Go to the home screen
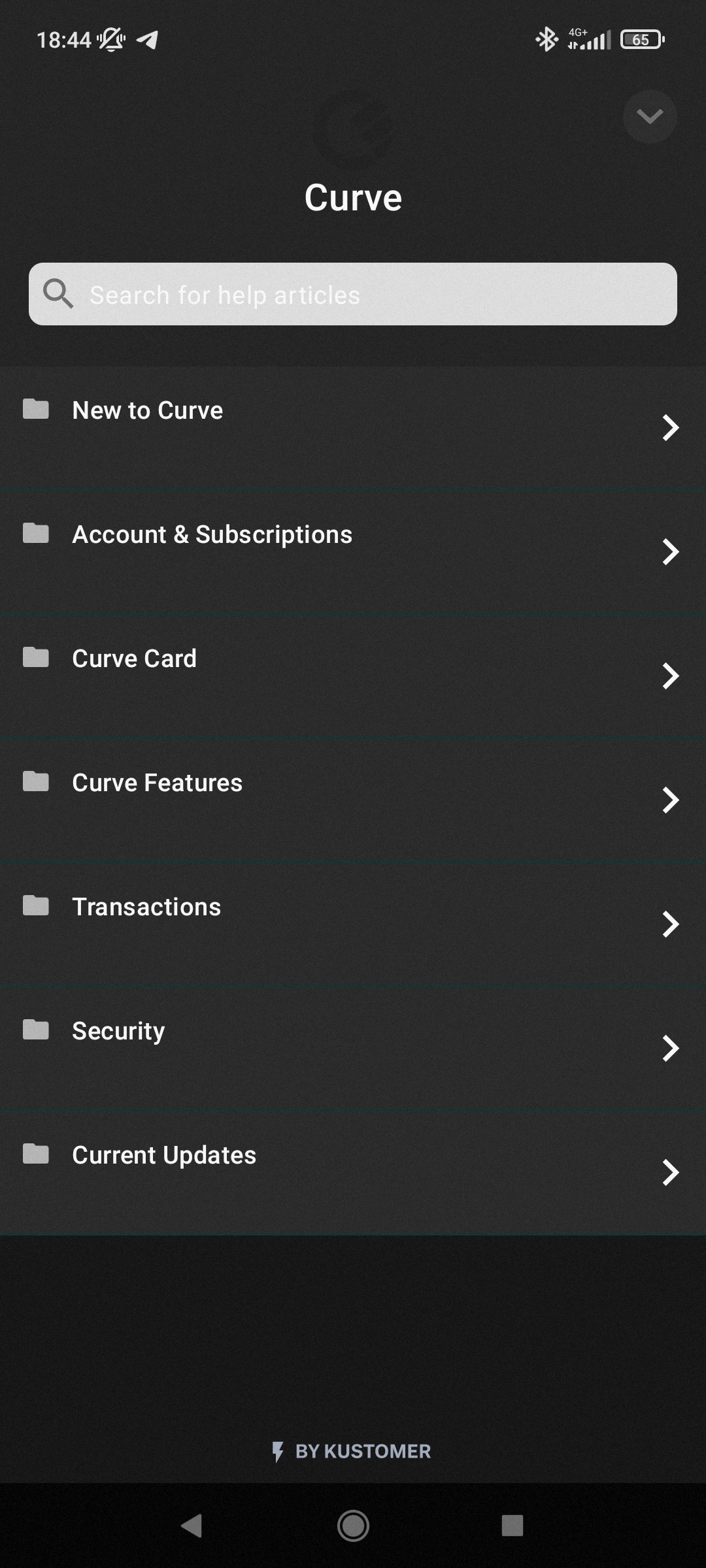Image resolution: width=706 pixels, height=1568 pixels. (x=353, y=1526)
